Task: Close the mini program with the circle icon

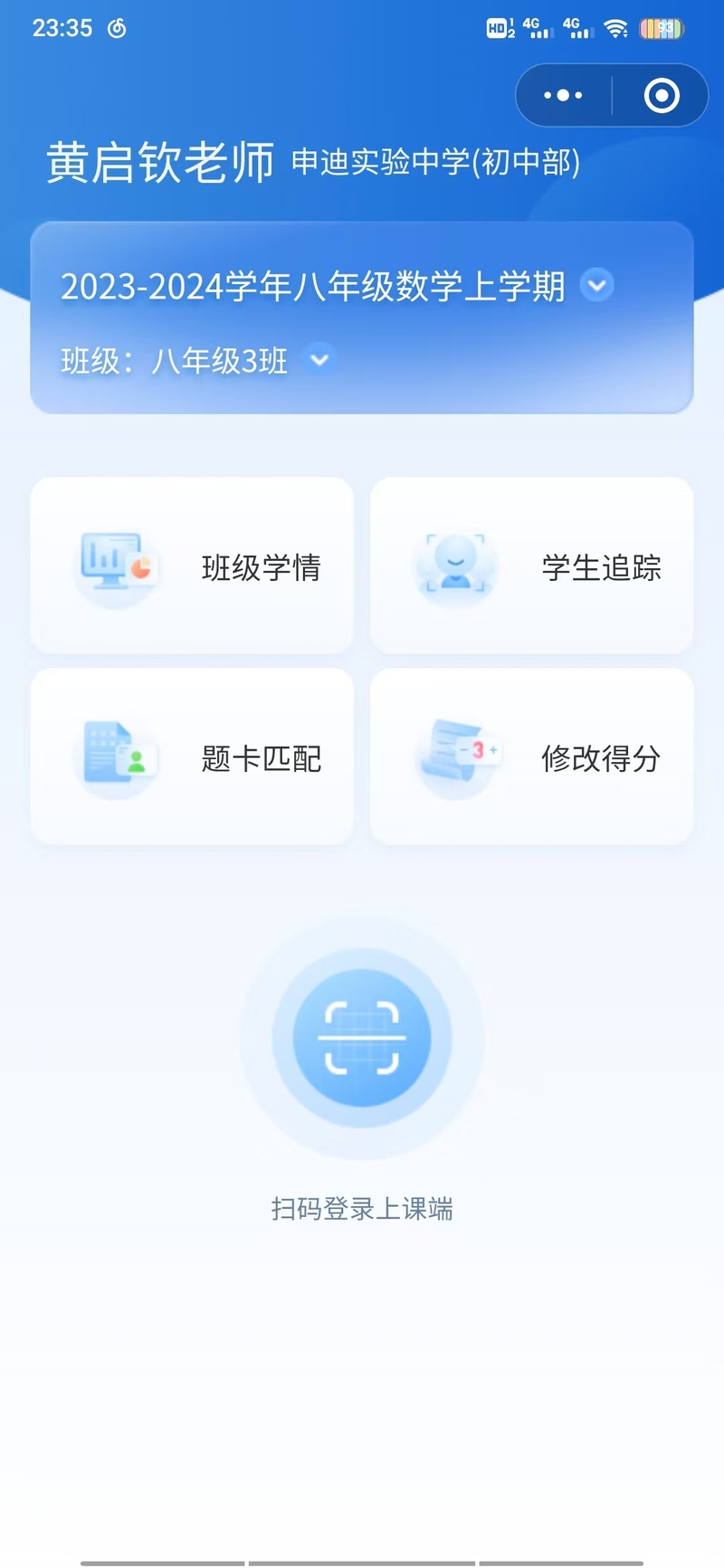Action: coord(662,95)
